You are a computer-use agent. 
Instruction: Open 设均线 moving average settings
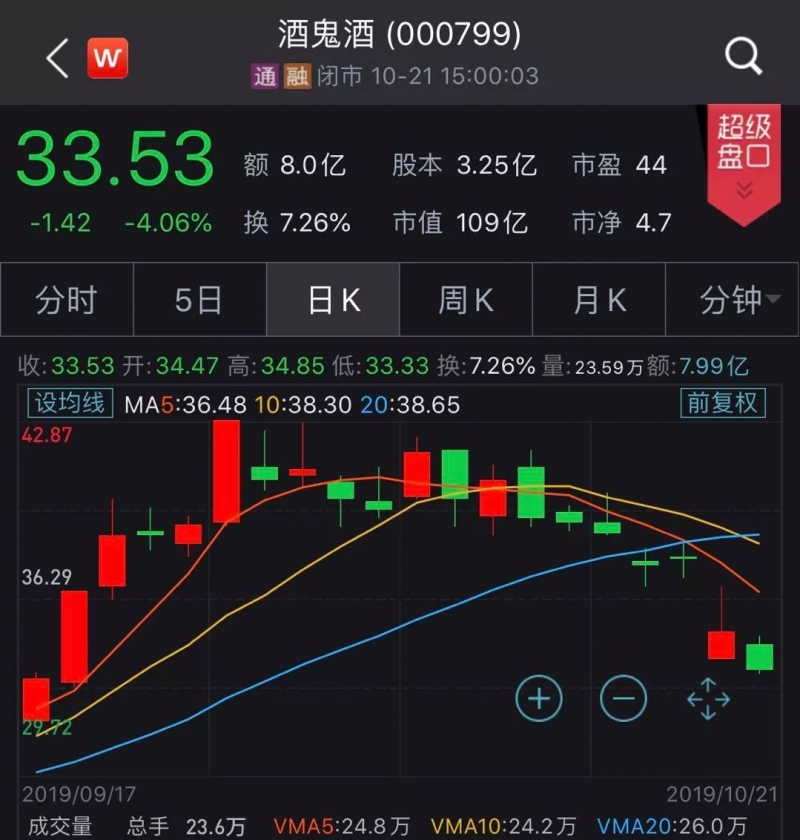coord(69,403)
